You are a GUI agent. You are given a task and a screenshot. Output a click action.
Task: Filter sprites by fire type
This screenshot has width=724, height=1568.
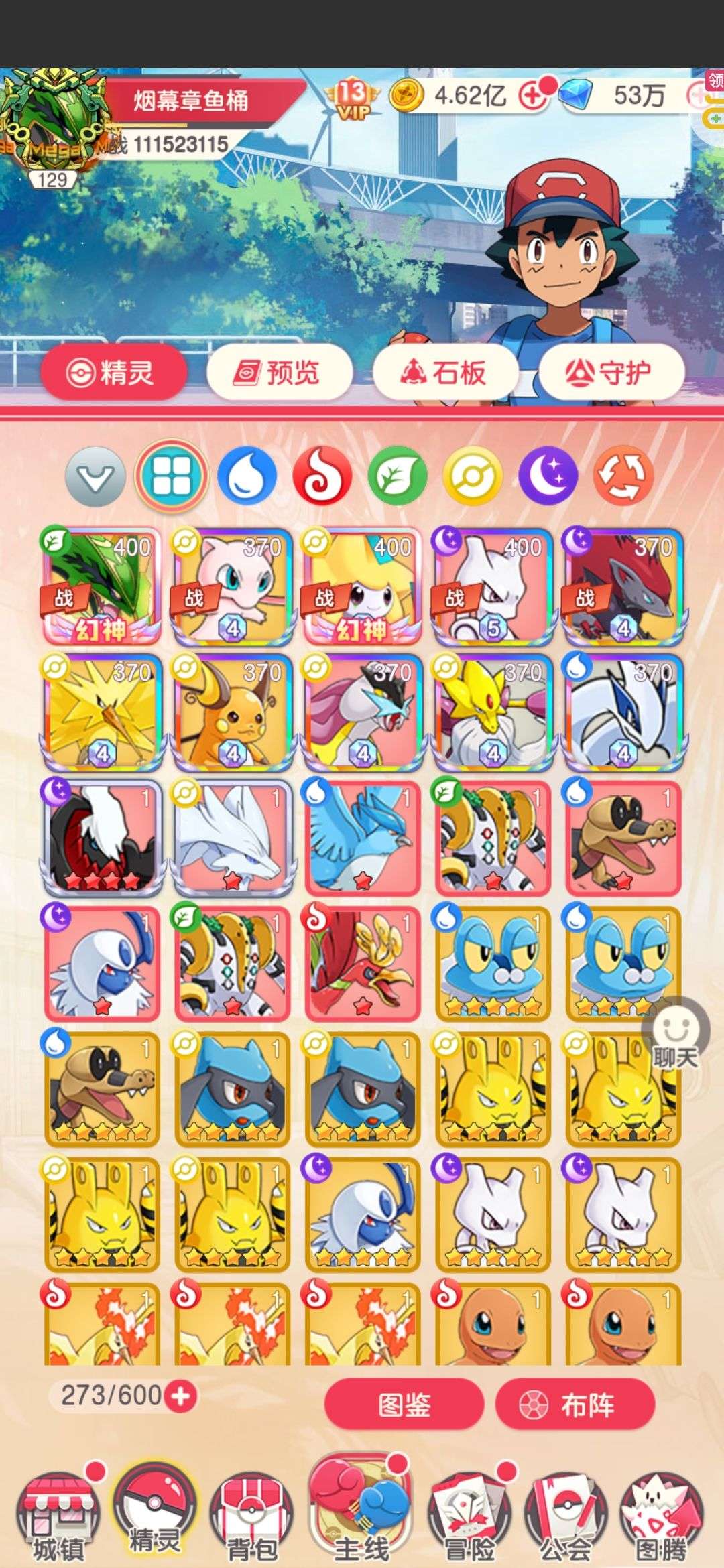pos(322,476)
